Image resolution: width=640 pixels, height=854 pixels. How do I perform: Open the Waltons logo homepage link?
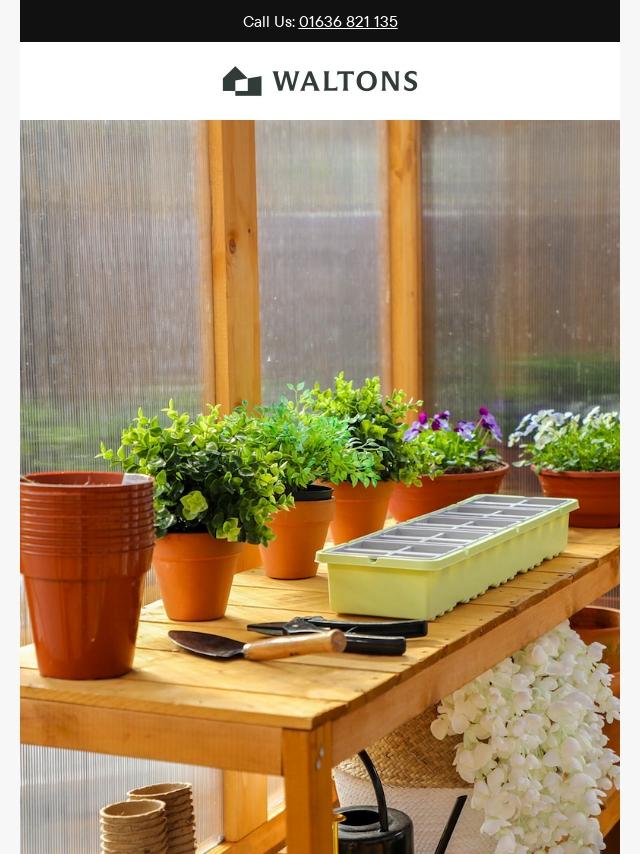(320, 81)
